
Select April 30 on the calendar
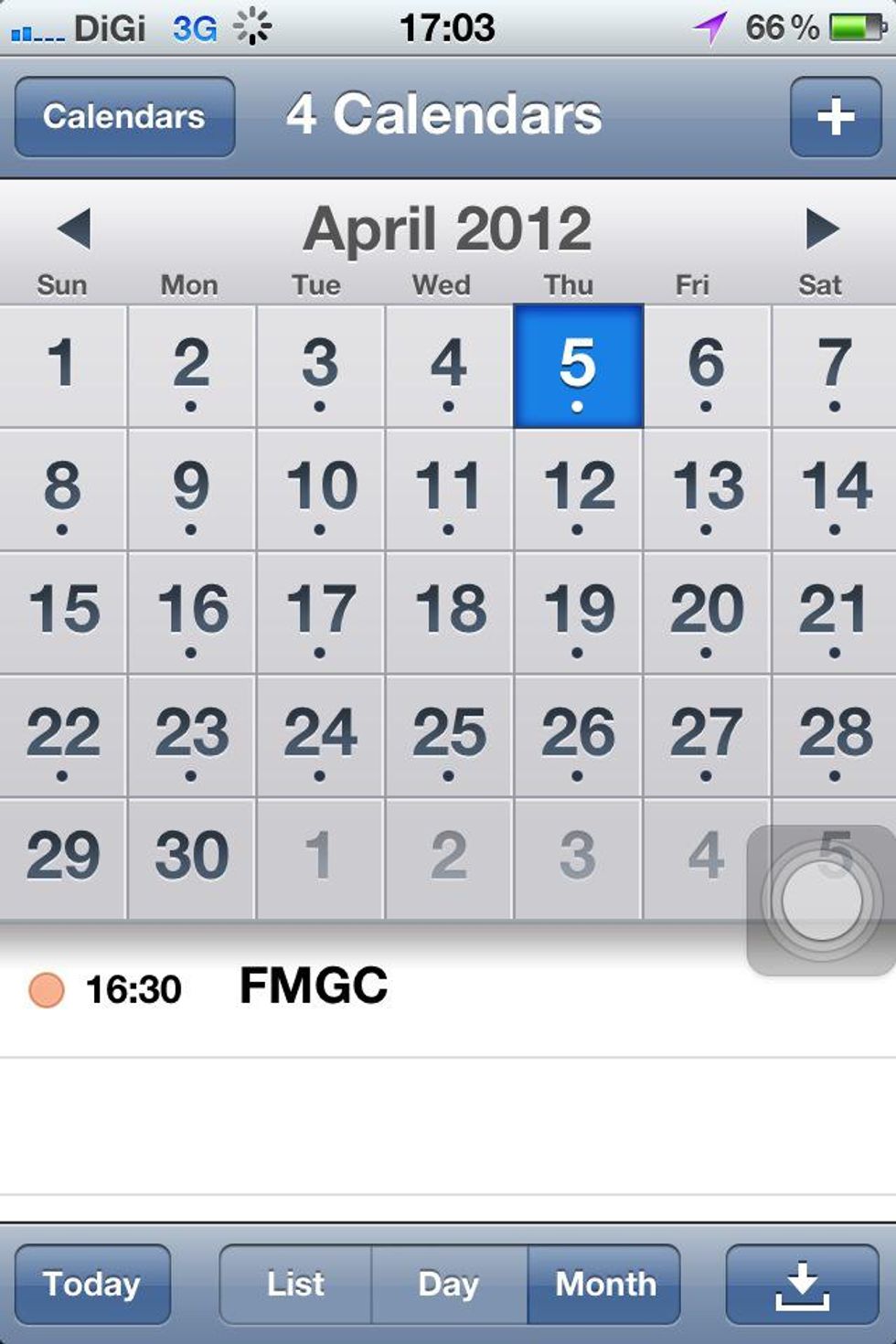(191, 859)
